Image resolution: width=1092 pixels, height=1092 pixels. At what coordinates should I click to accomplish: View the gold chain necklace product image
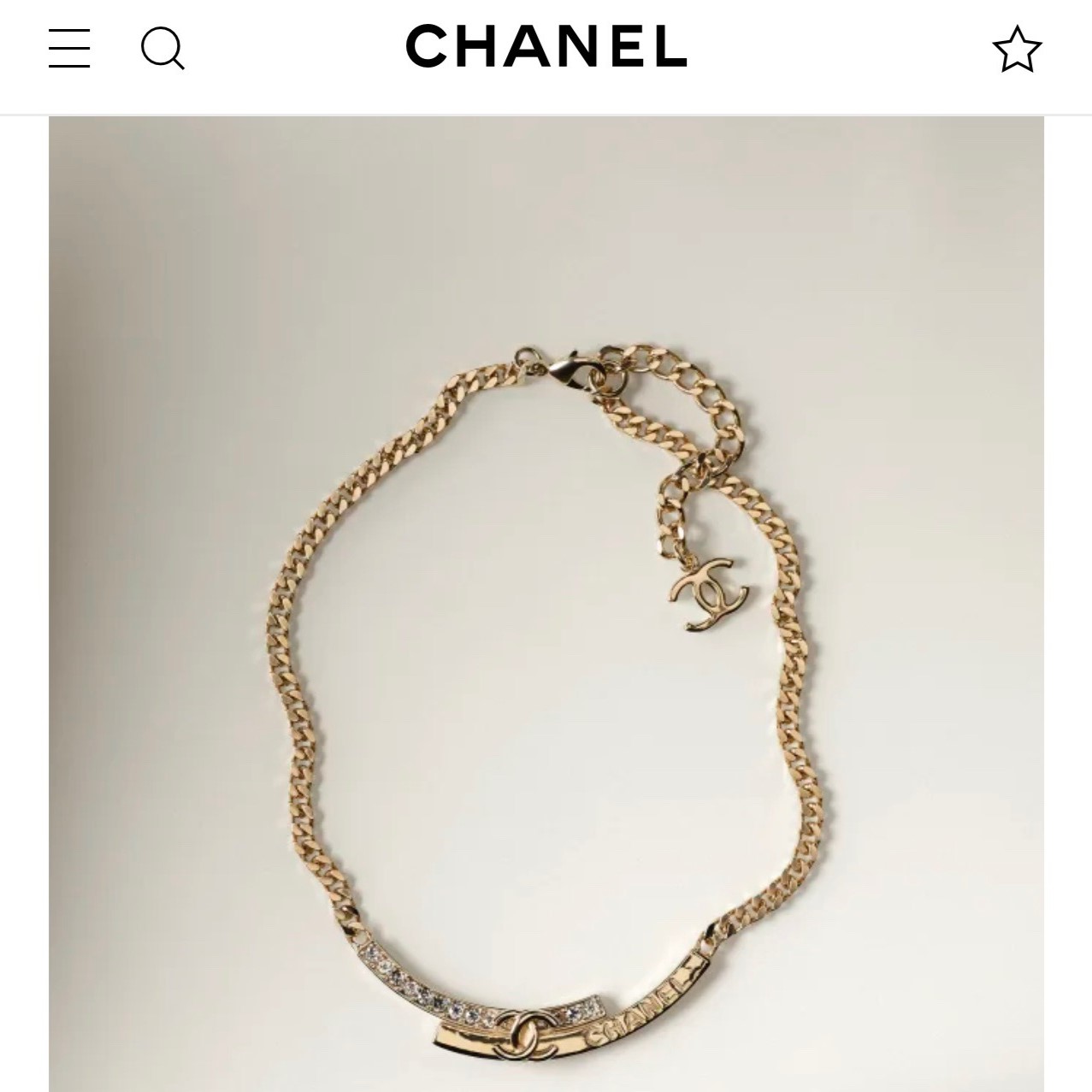(546, 684)
